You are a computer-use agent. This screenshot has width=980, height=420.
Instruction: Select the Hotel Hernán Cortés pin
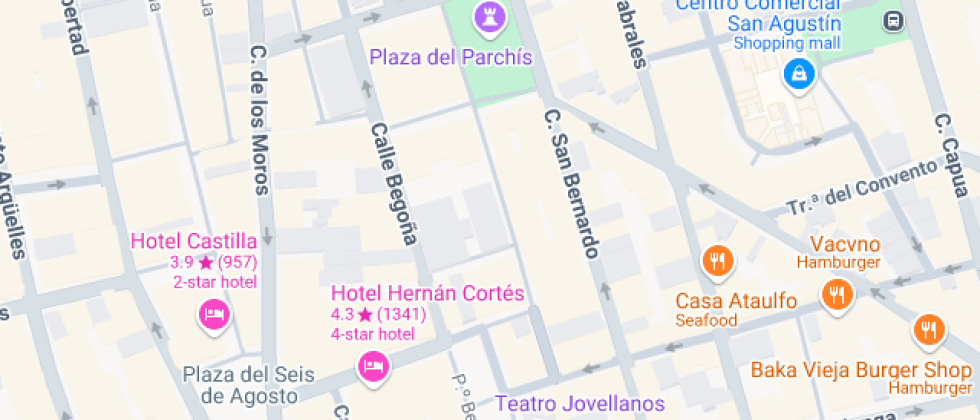pyautogui.click(x=373, y=366)
